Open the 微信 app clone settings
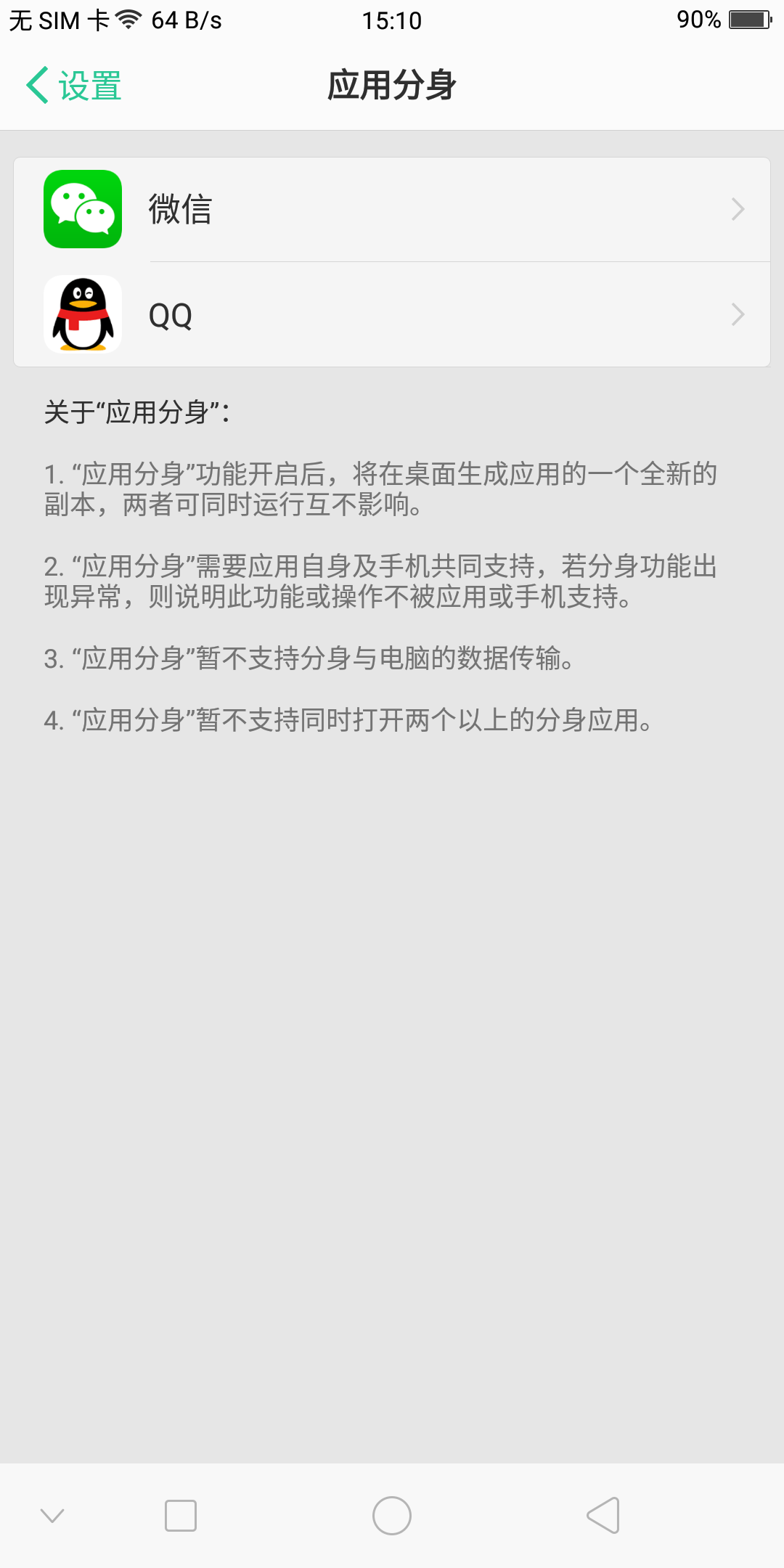784x1568 pixels. [392, 209]
